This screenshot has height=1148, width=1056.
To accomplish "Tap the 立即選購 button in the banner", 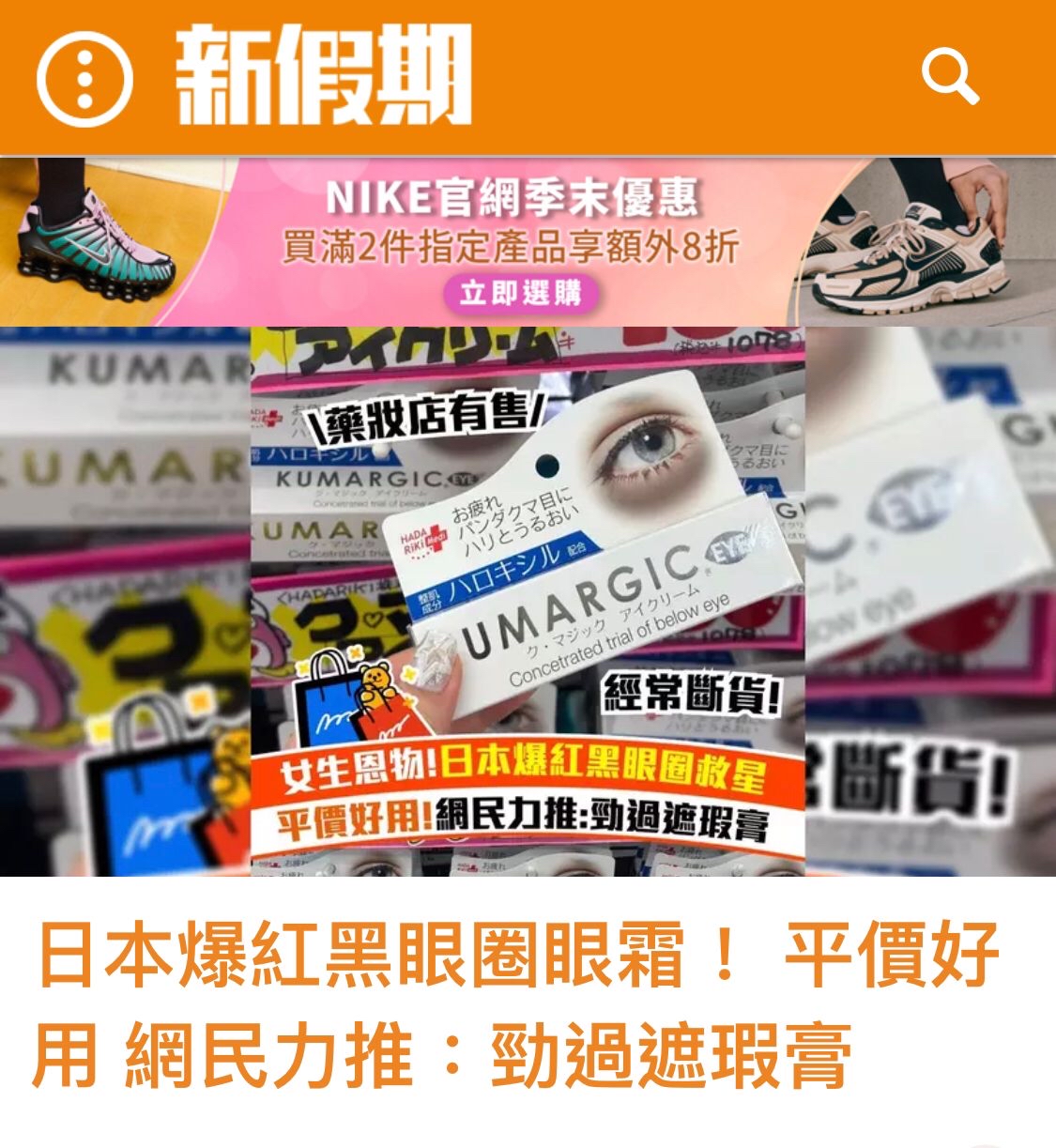I will 520,293.
